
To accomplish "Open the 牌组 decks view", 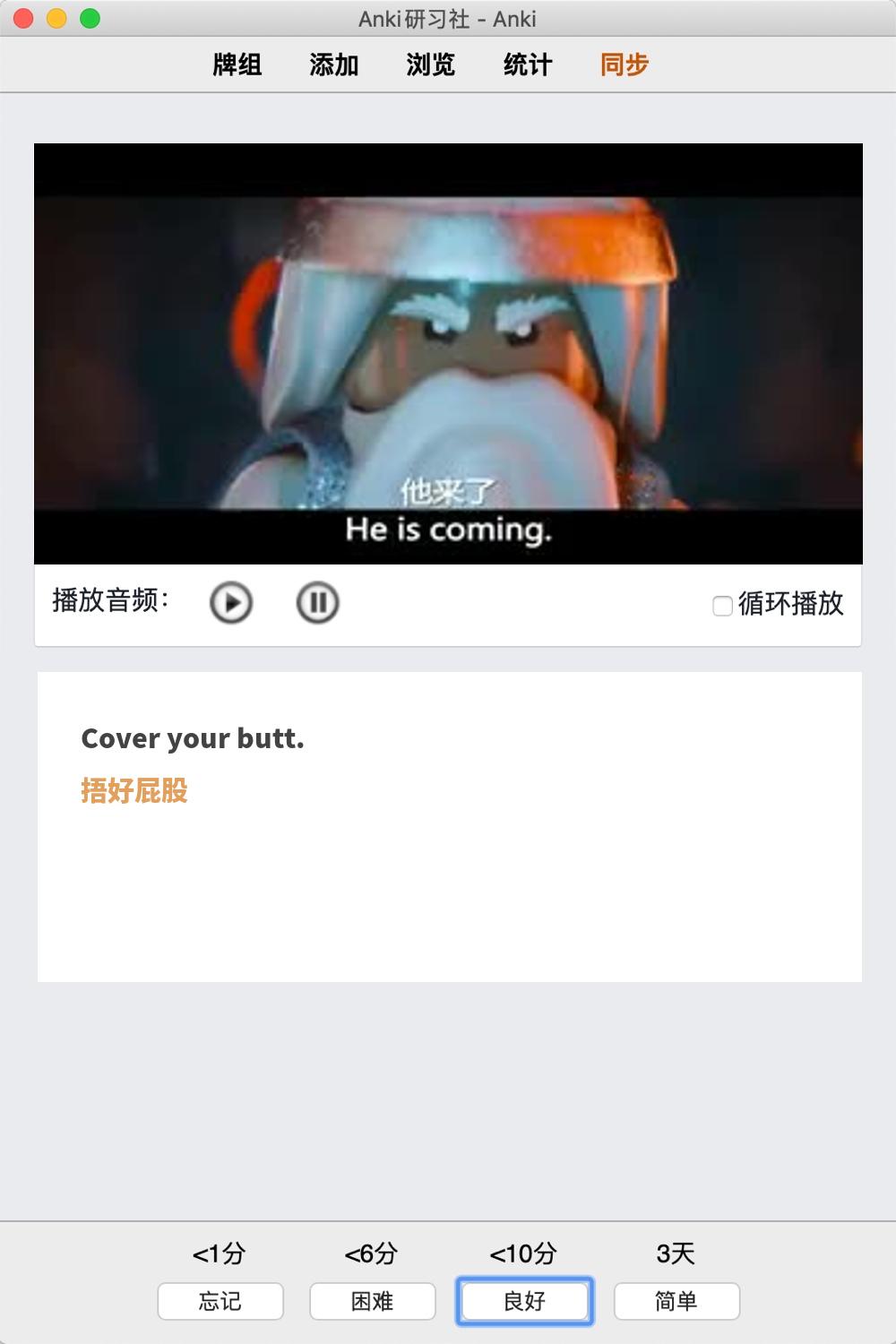I will (237, 65).
